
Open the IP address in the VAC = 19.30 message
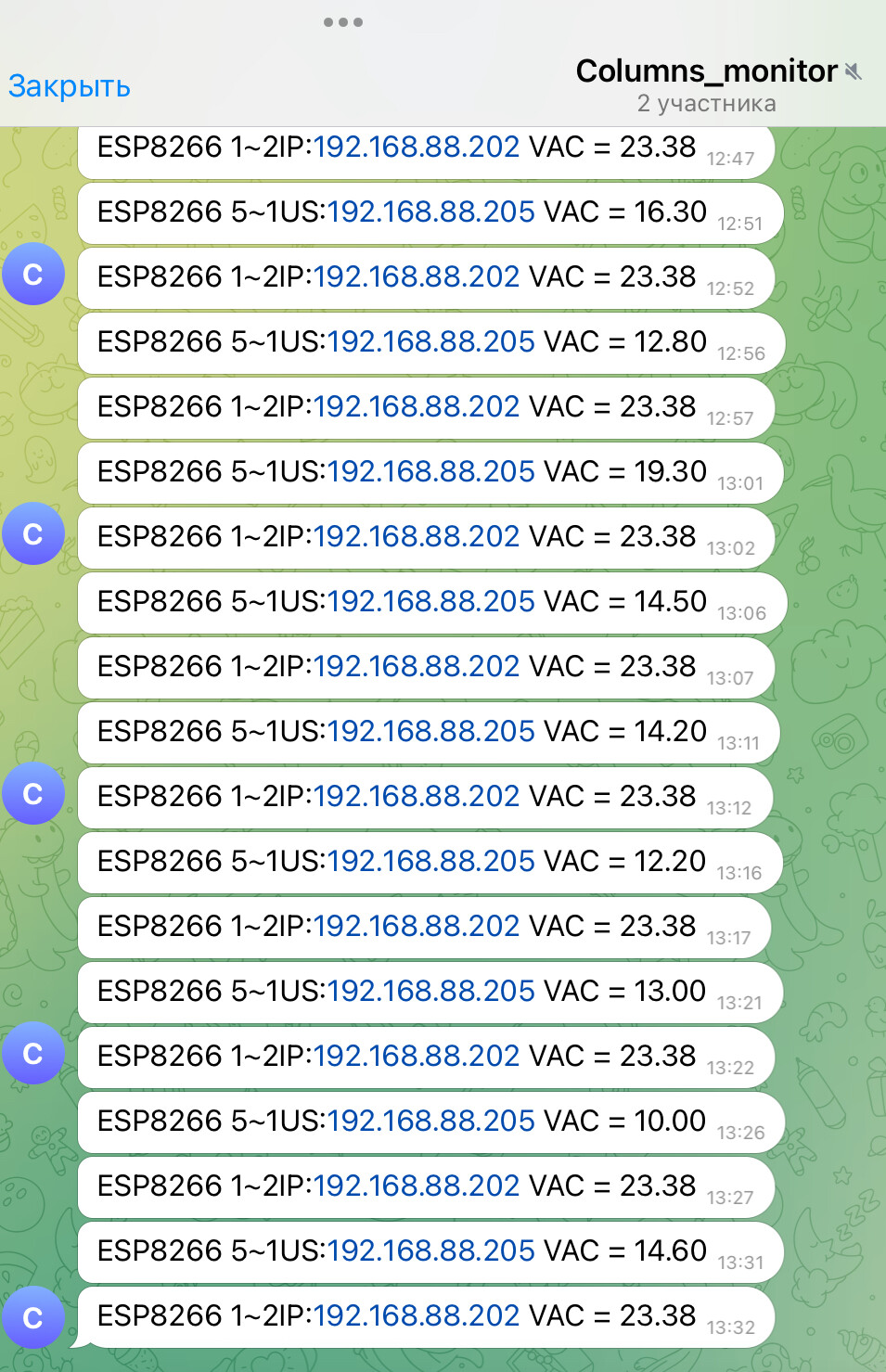[431, 471]
